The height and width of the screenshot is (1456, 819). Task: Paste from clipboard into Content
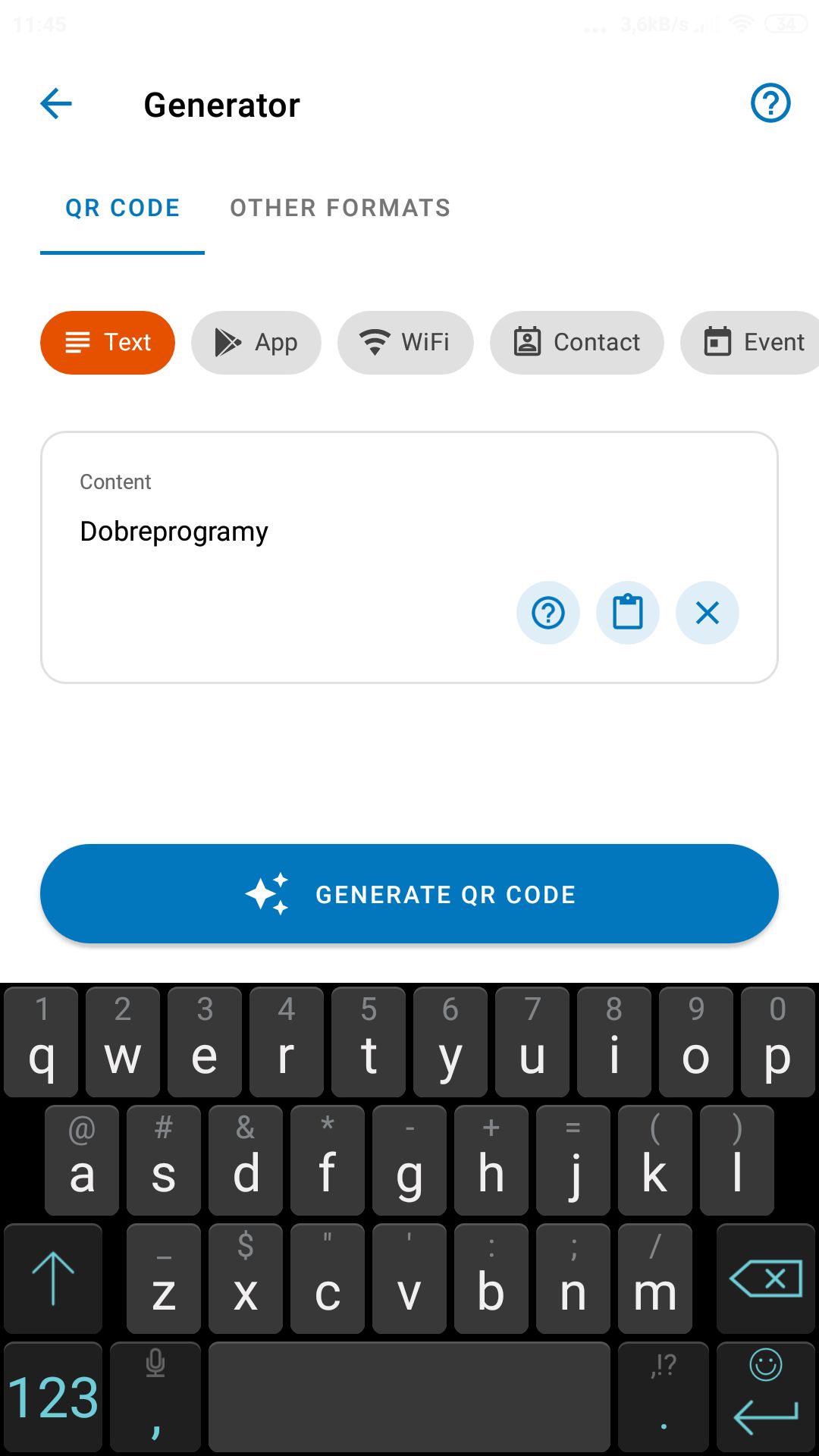[x=628, y=613]
